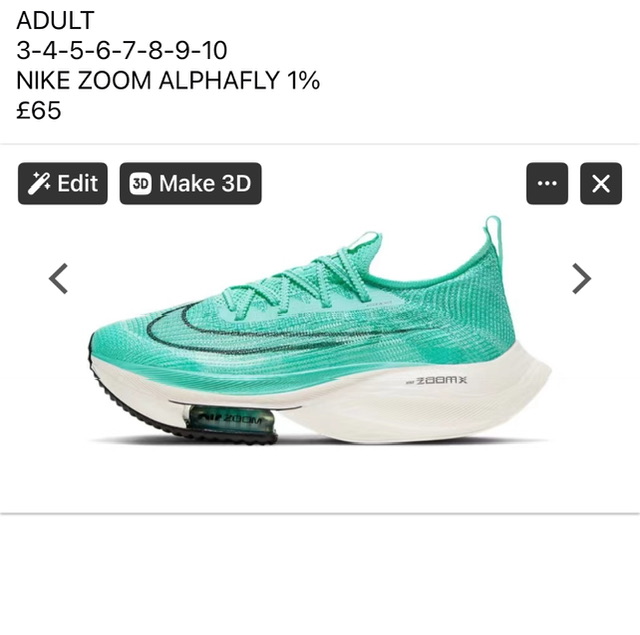Image resolution: width=640 pixels, height=635 pixels.
Task: Go to the next photo
Action: [x=581, y=279]
